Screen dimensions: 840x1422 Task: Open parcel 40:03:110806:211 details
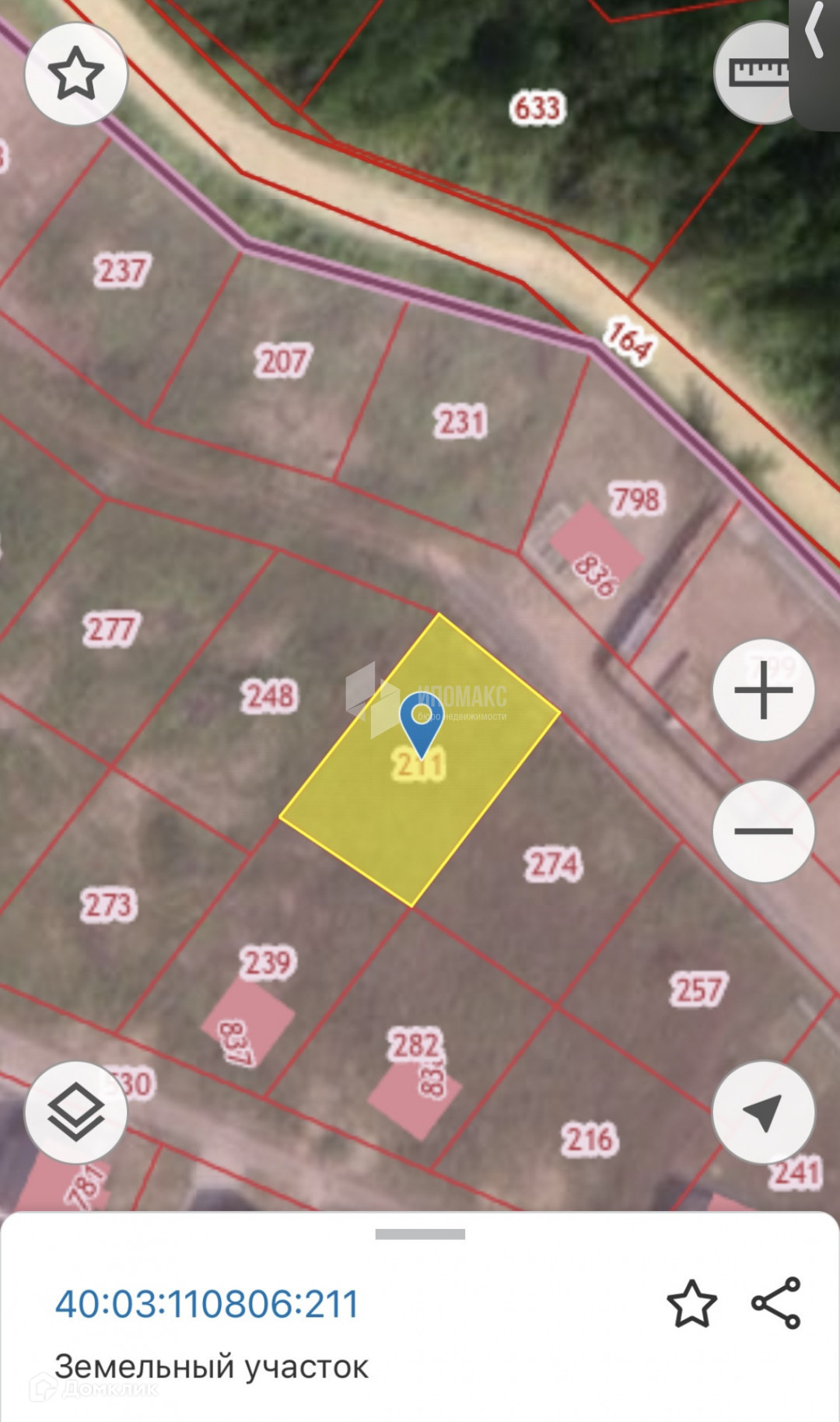click(207, 1305)
